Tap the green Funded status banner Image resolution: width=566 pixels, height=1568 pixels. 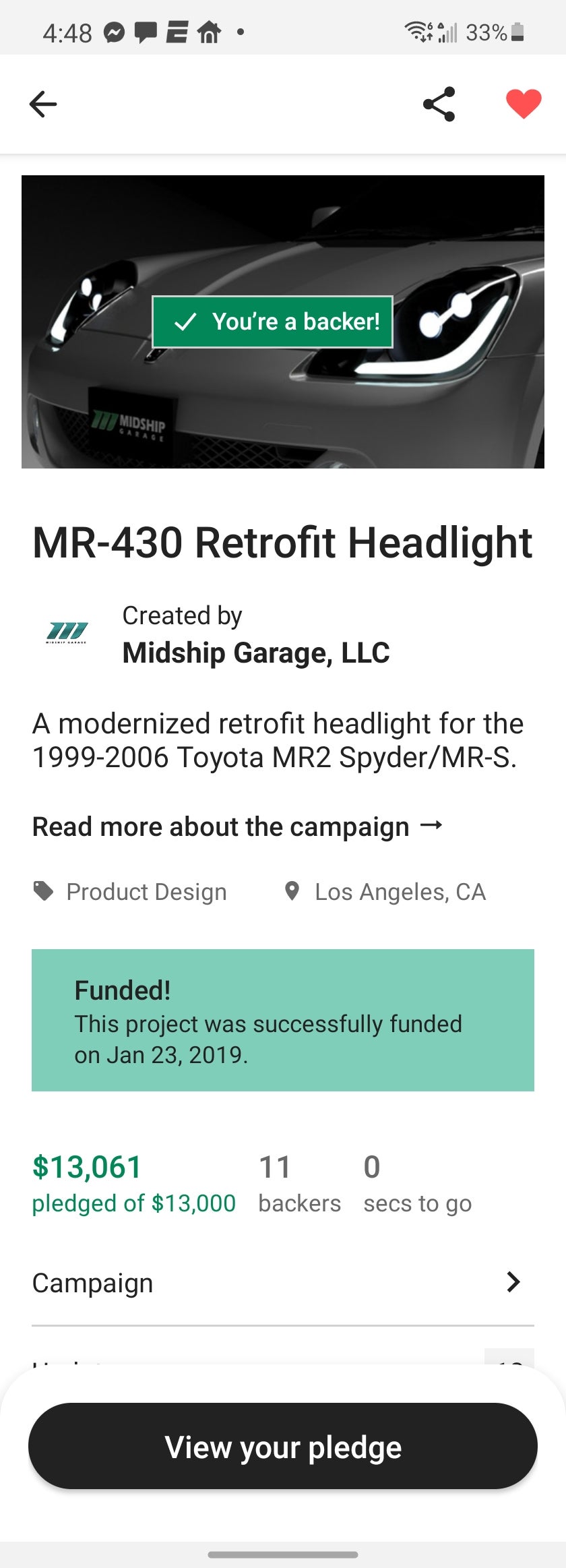(x=283, y=1019)
